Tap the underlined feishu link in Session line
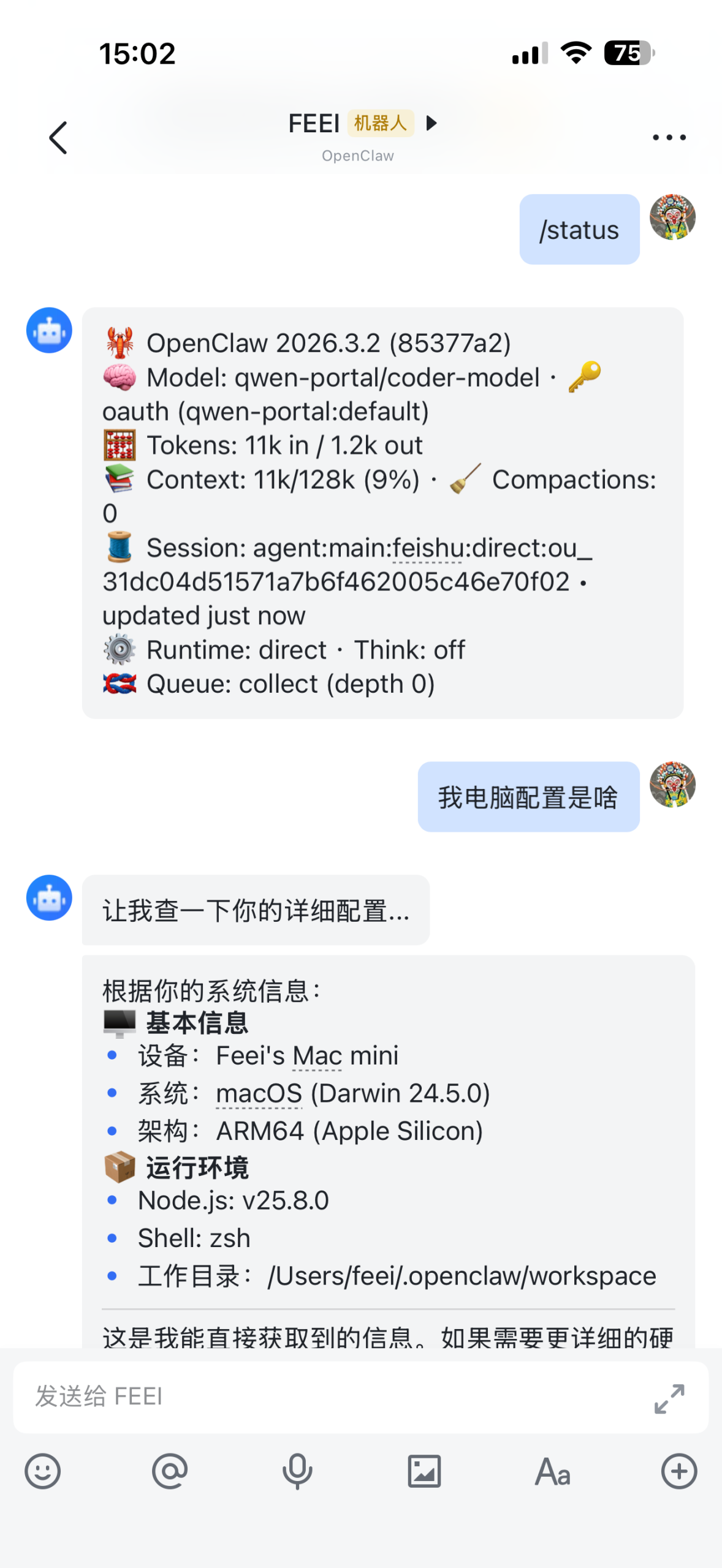Image resolution: width=722 pixels, height=1568 pixels. click(x=427, y=548)
